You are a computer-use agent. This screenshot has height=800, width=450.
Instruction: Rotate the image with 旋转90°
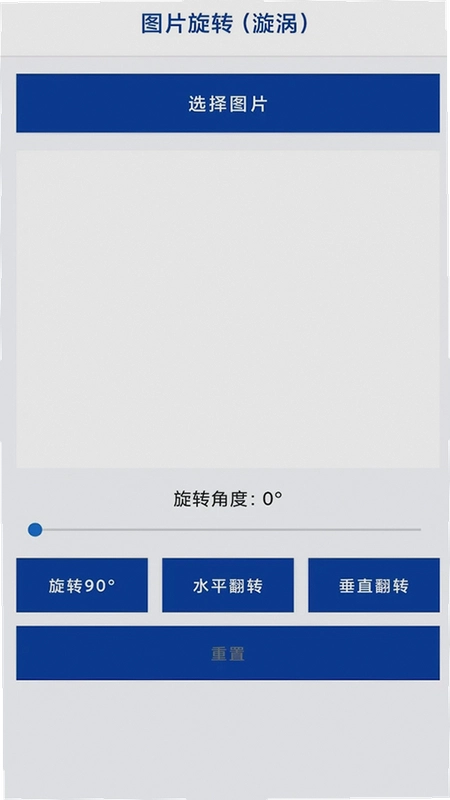coord(82,585)
